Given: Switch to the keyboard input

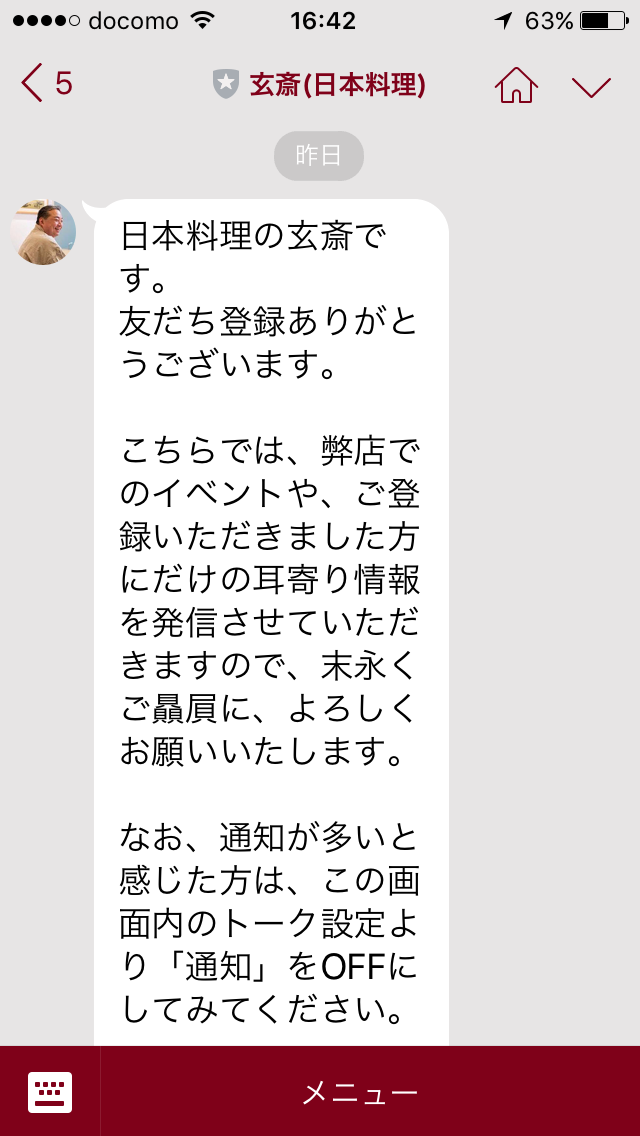Looking at the screenshot, I should pyautogui.click(x=50, y=1092).
